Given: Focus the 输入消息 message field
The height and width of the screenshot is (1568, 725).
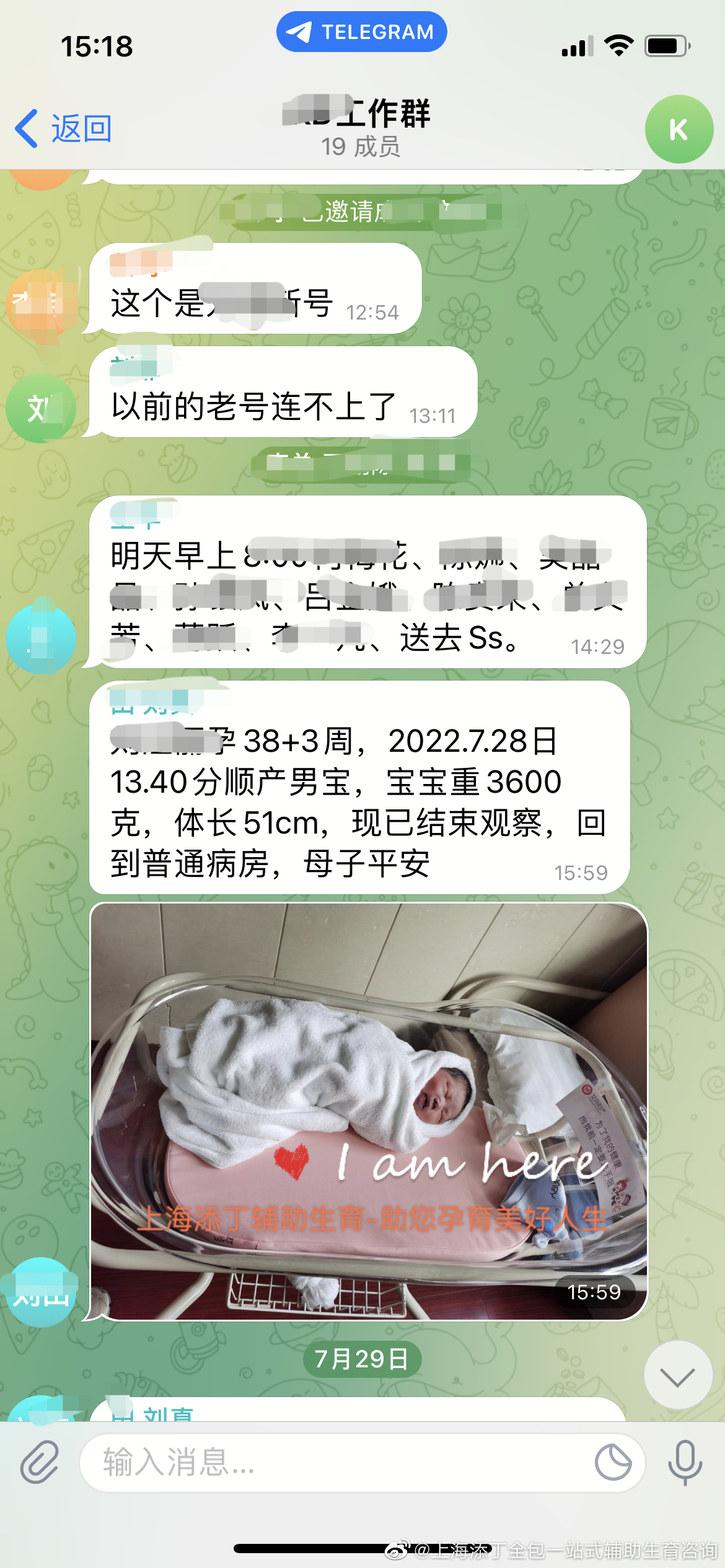Looking at the screenshot, I should click(x=335, y=1462).
